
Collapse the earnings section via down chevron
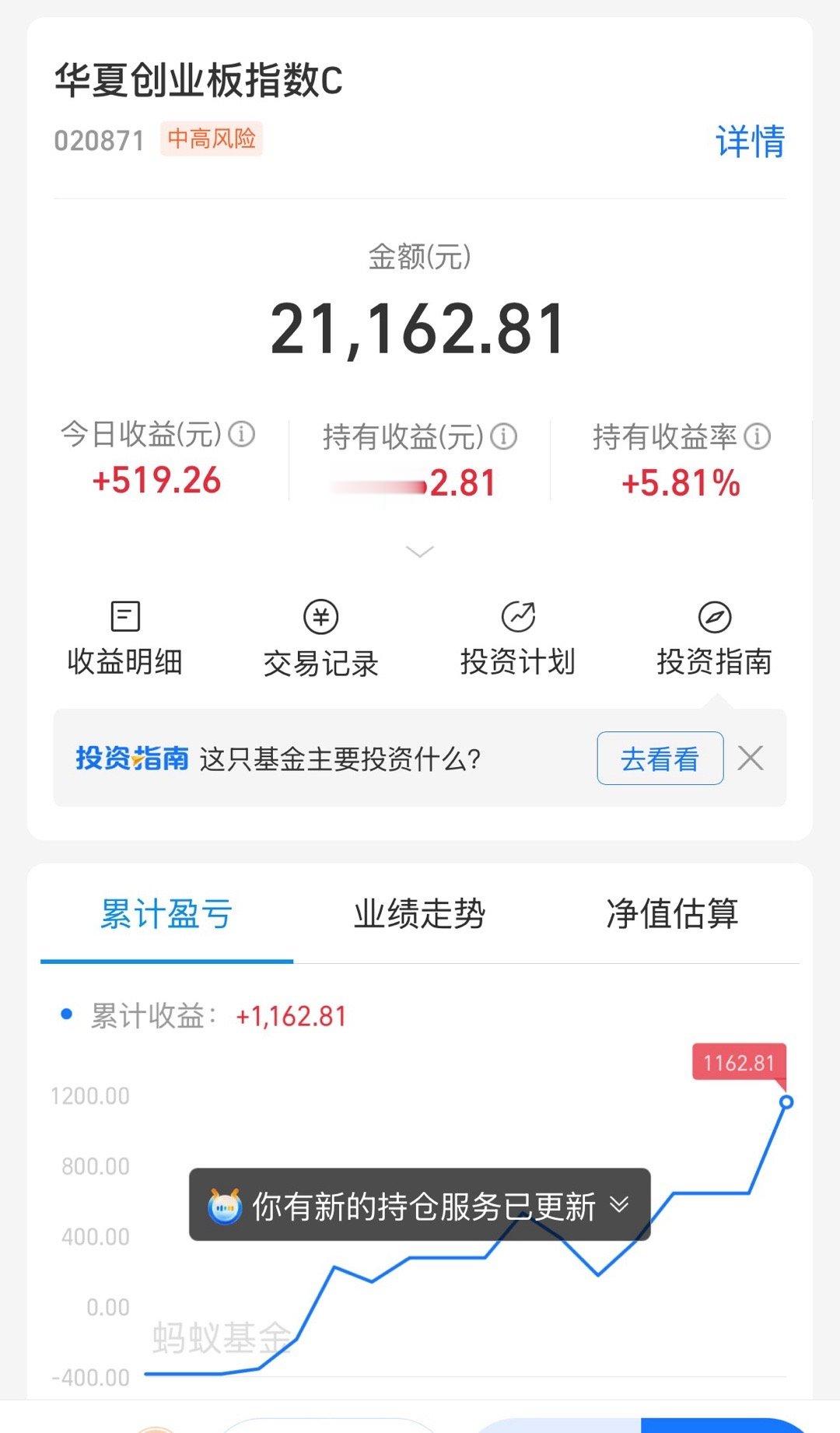coord(420,551)
